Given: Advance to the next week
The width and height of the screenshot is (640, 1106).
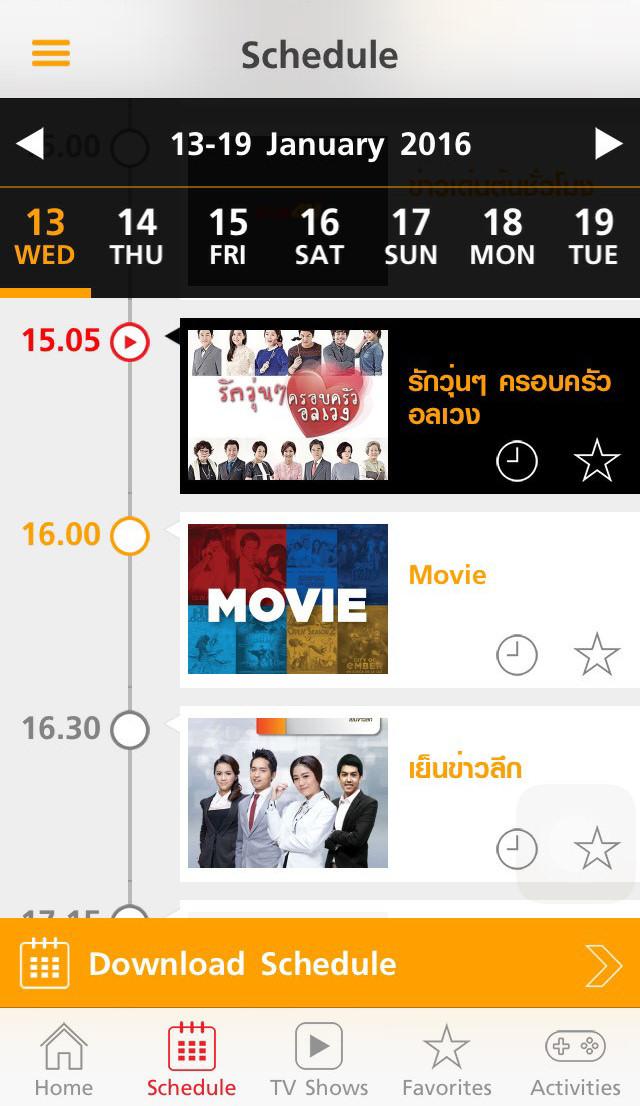Looking at the screenshot, I should point(608,144).
